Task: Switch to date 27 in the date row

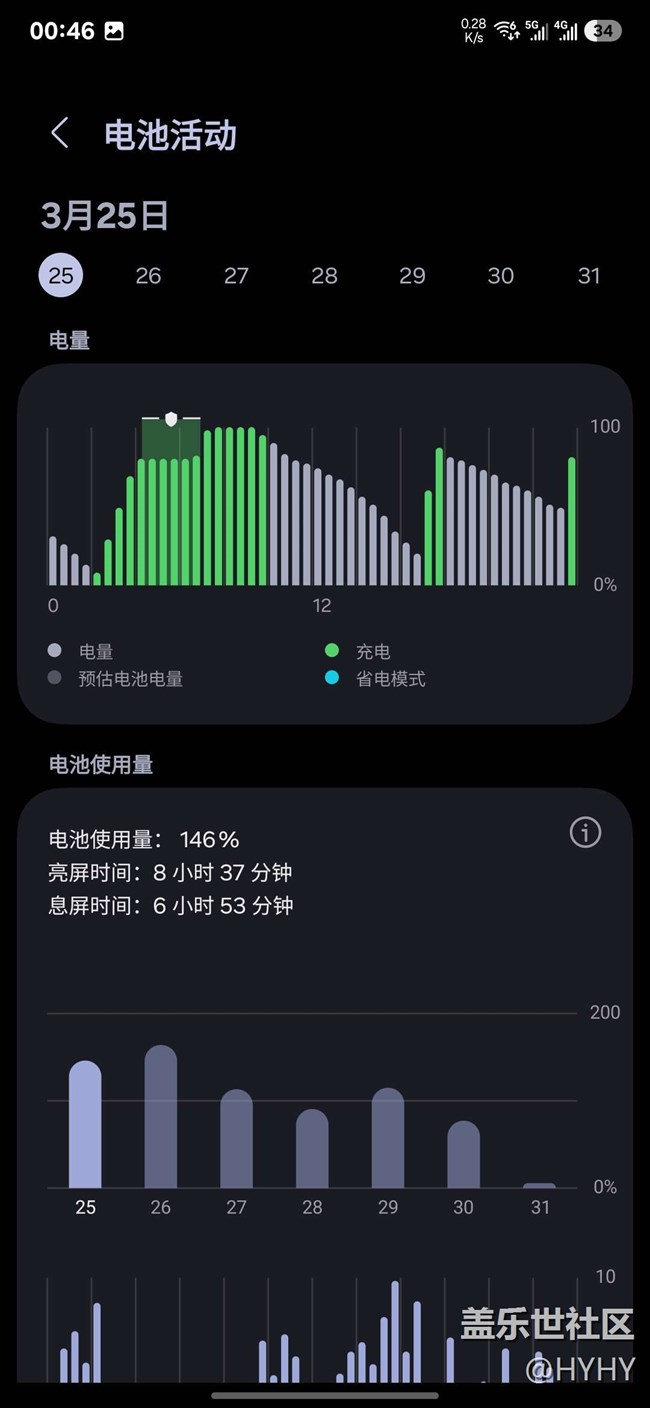Action: pyautogui.click(x=236, y=275)
